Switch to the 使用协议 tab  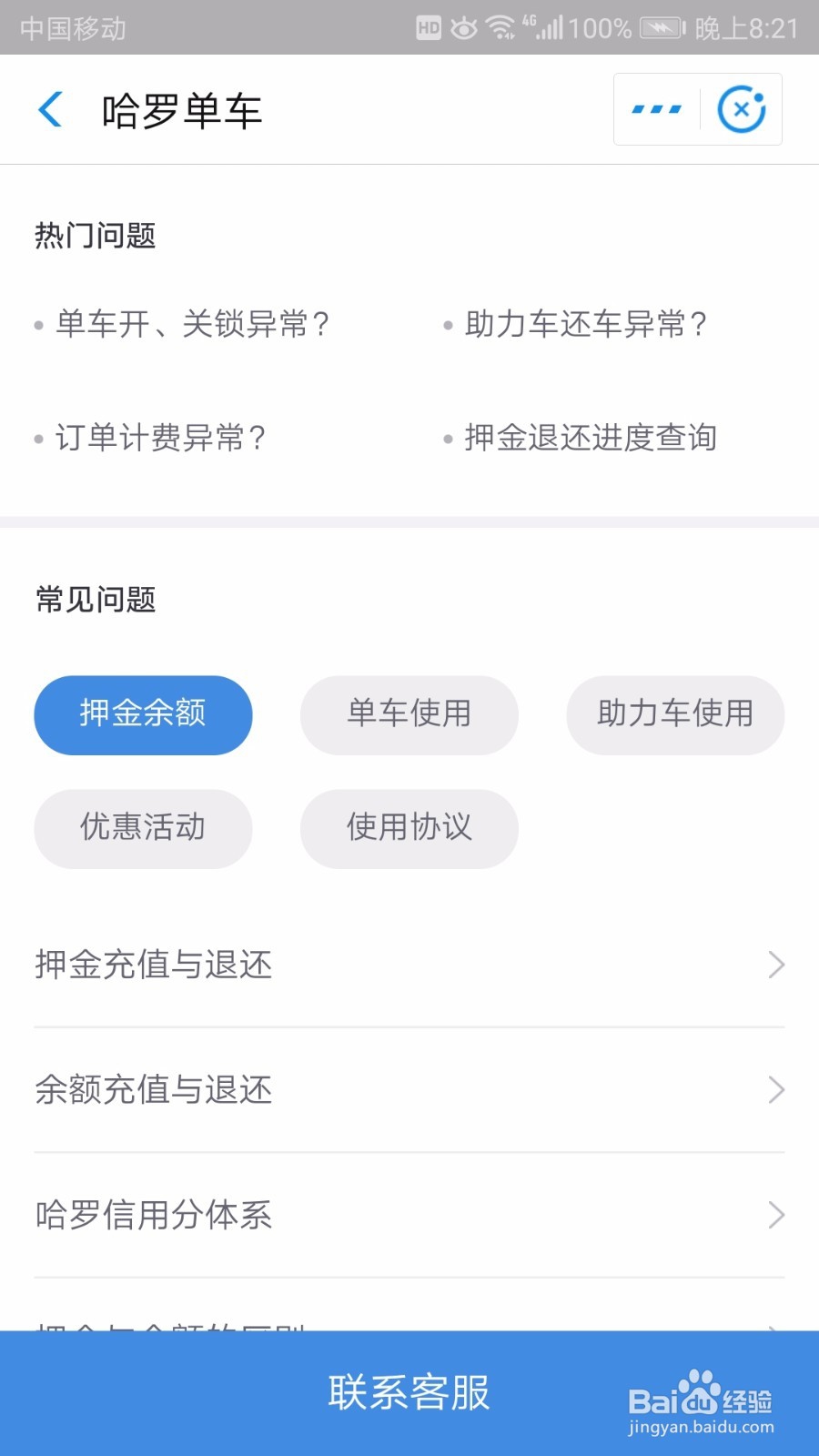pos(409,829)
